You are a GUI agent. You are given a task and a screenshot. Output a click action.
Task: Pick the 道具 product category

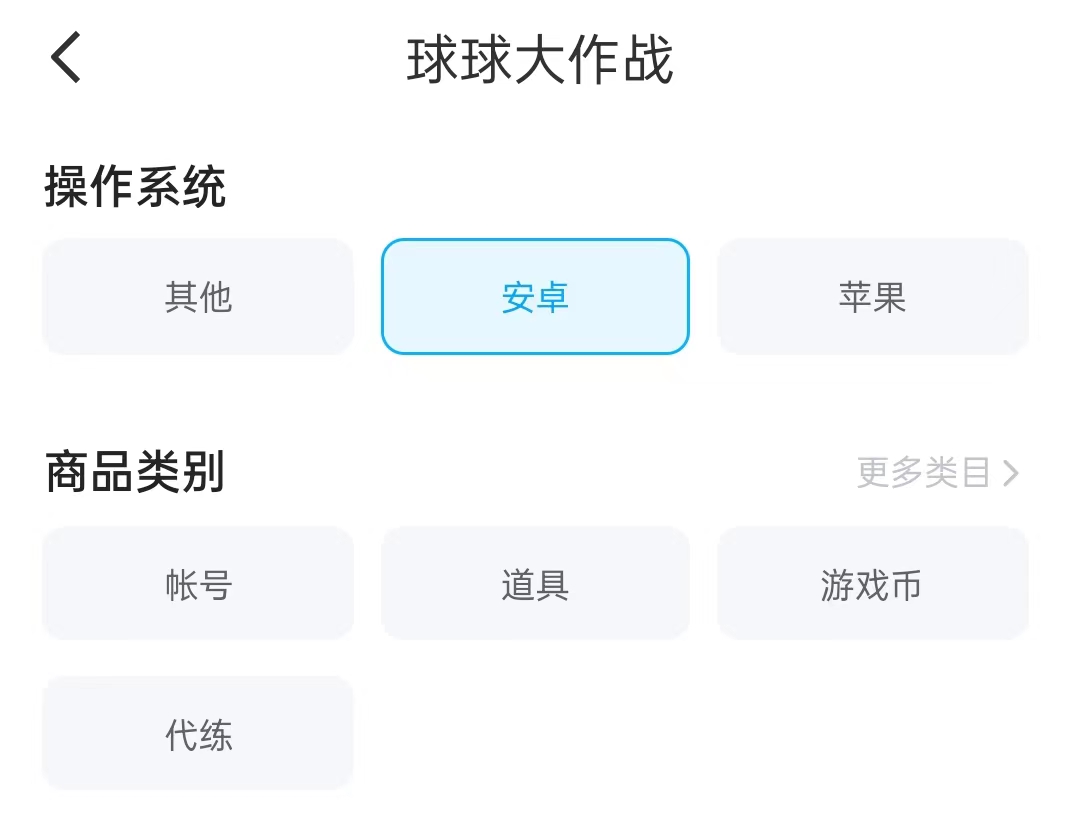click(x=535, y=584)
